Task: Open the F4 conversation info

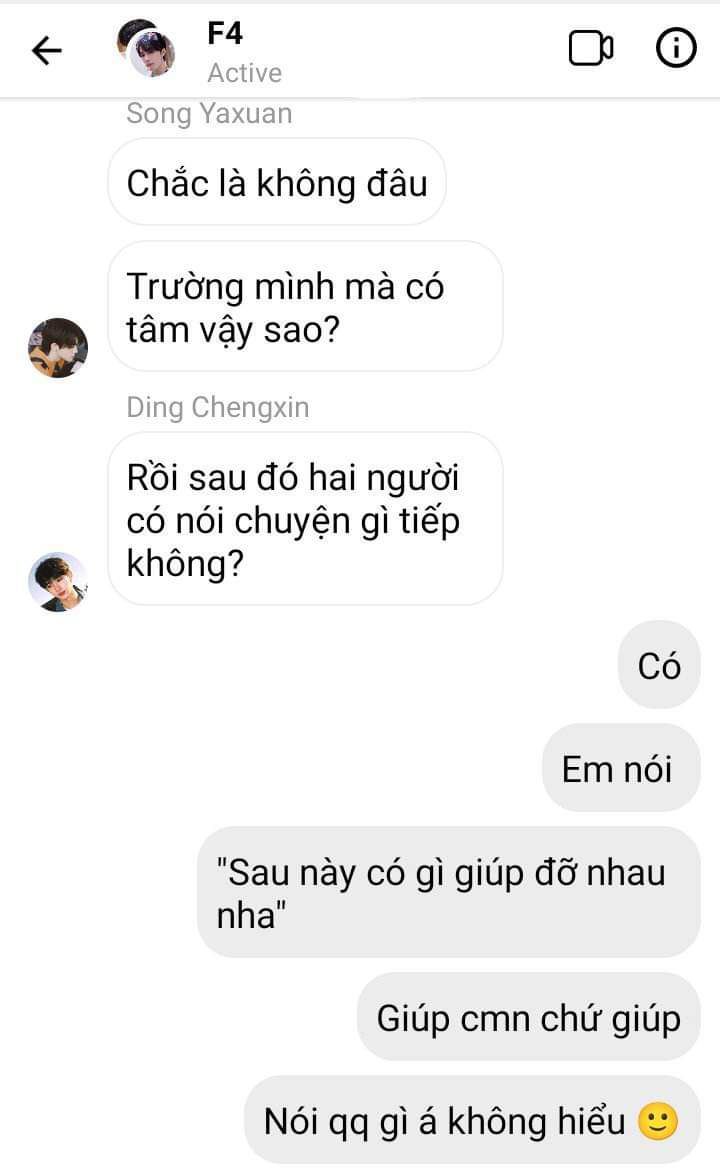Action: [x=676, y=49]
